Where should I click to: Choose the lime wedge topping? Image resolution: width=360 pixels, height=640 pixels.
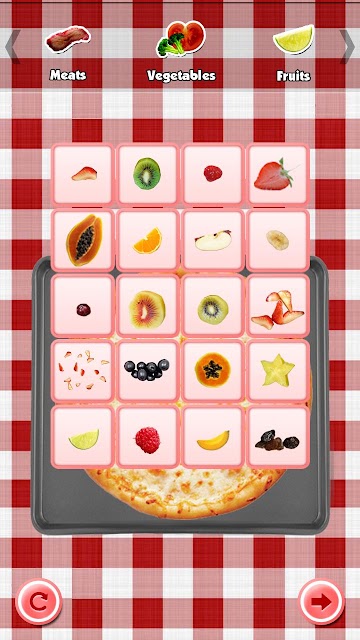(x=83, y=437)
